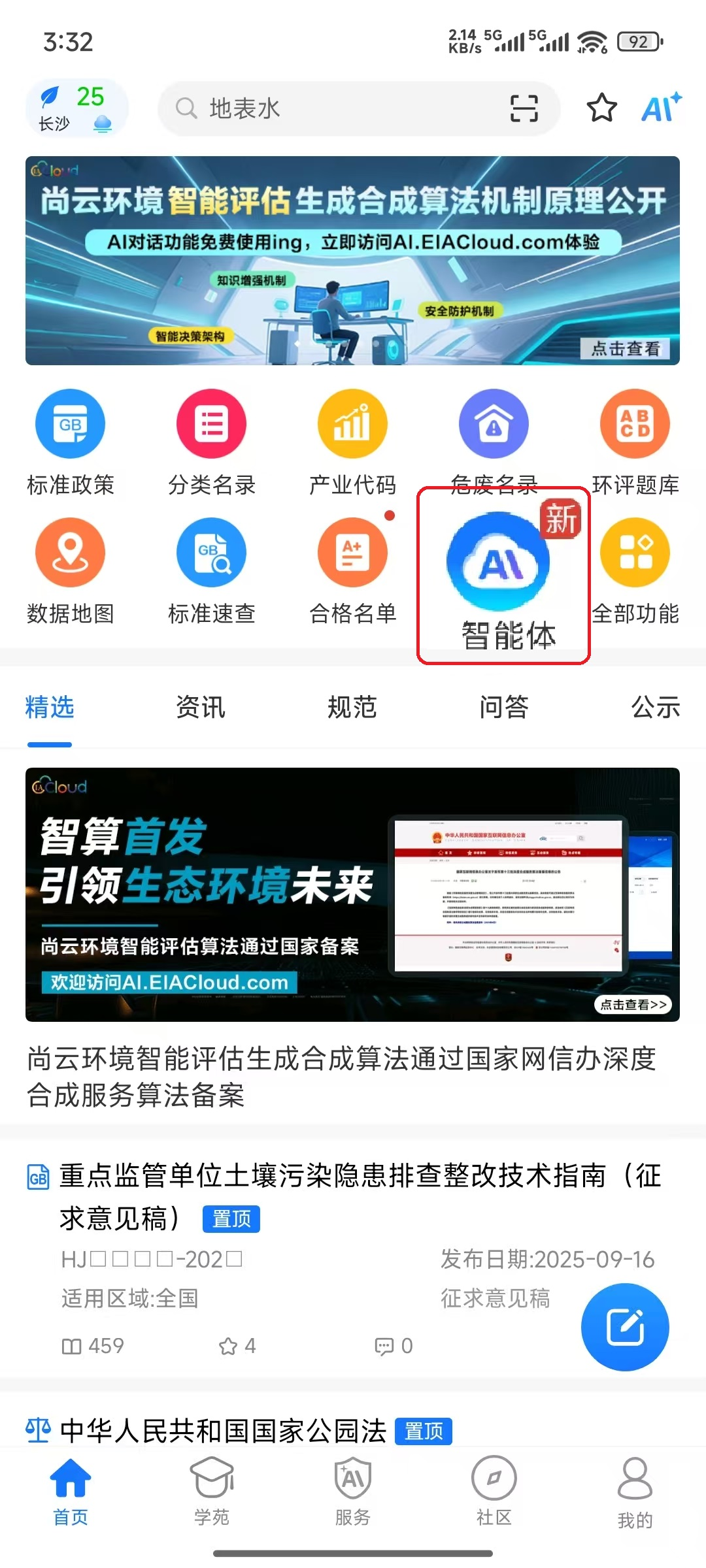Open the favorites star icon
Viewport: 706px width, 1568px height.
point(601,108)
